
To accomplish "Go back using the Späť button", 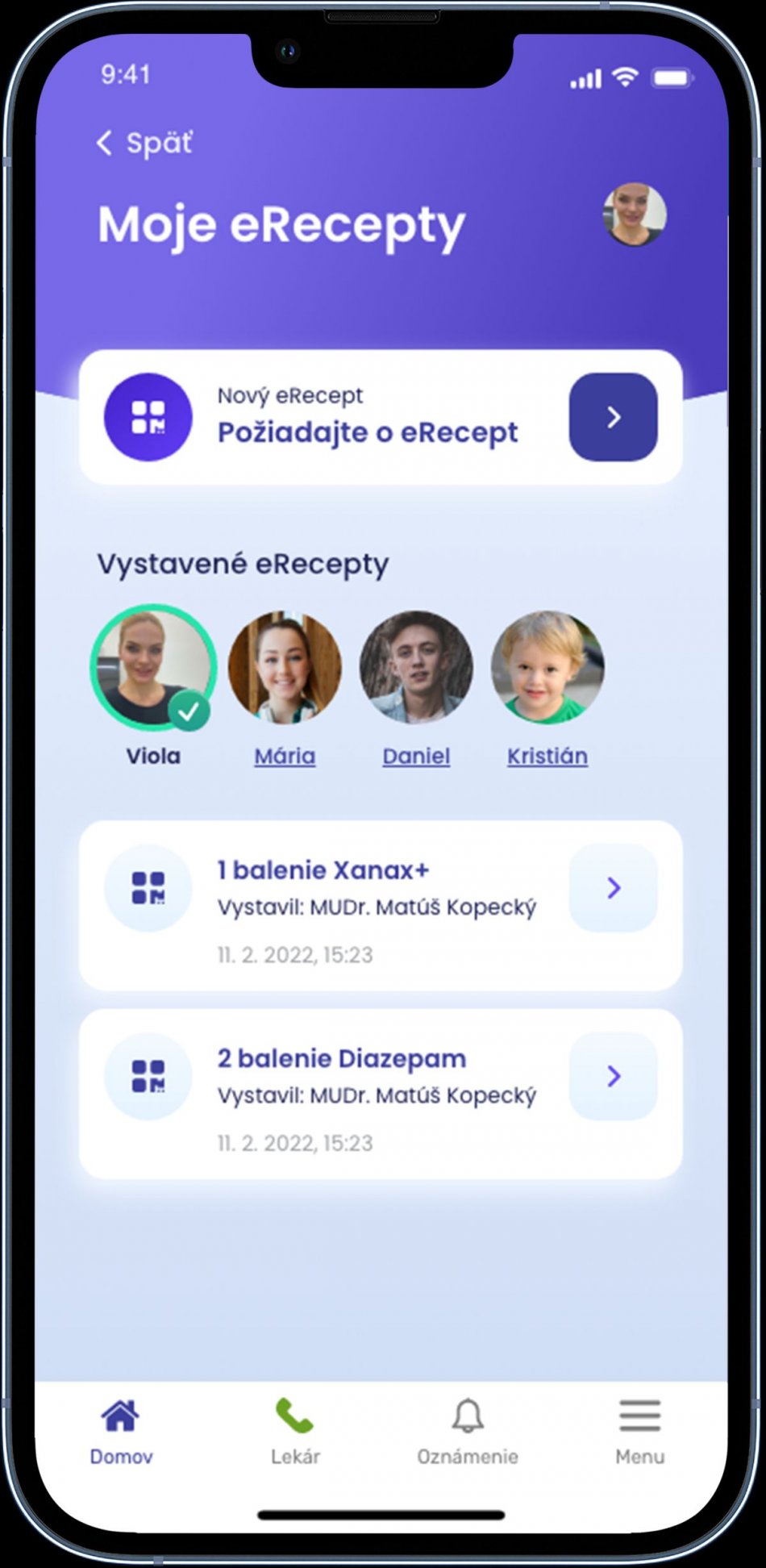I will point(145,144).
